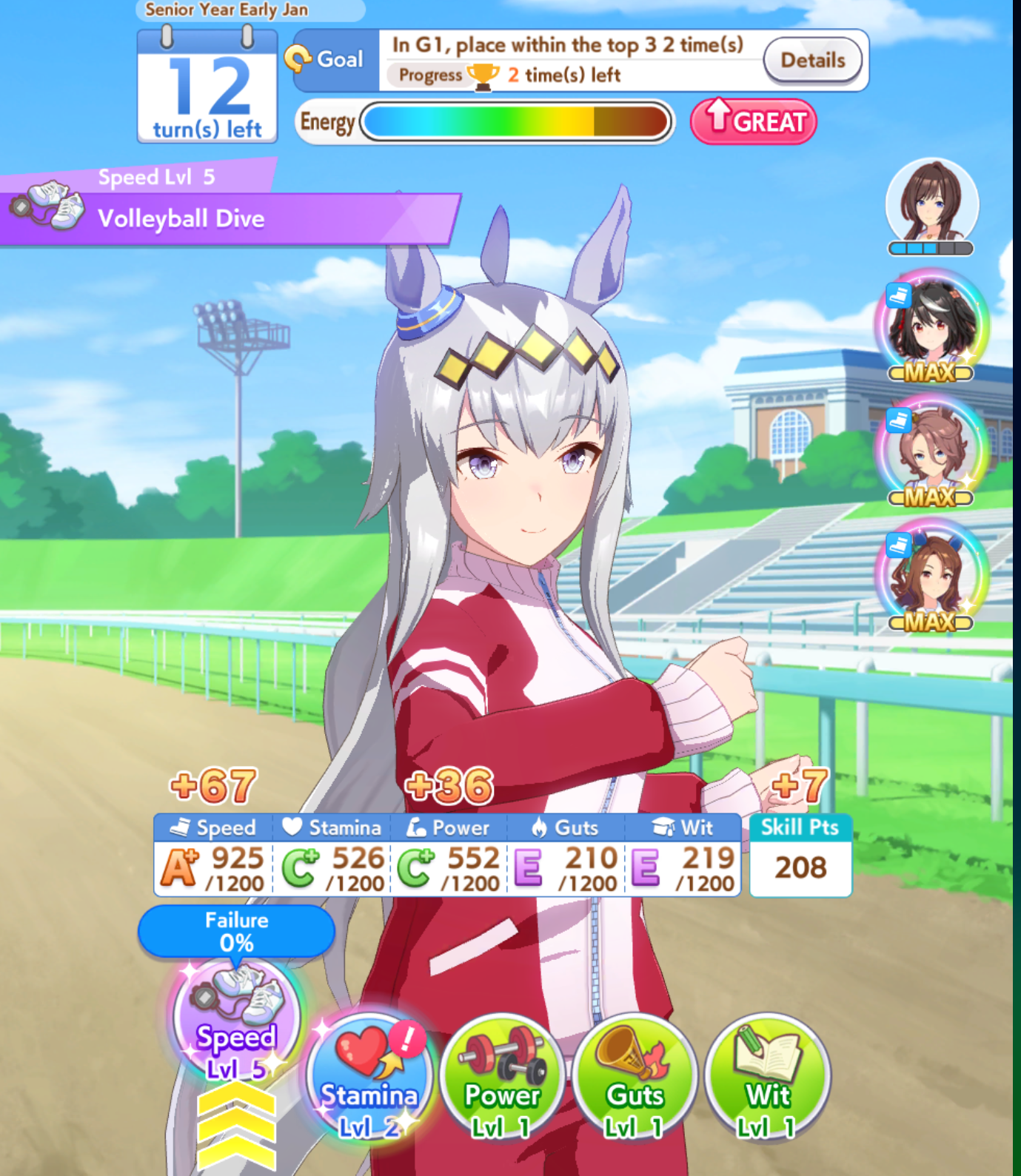Tap the GREAT mood indicator
Viewport: 1021px width, 1176px height.
pos(754,121)
